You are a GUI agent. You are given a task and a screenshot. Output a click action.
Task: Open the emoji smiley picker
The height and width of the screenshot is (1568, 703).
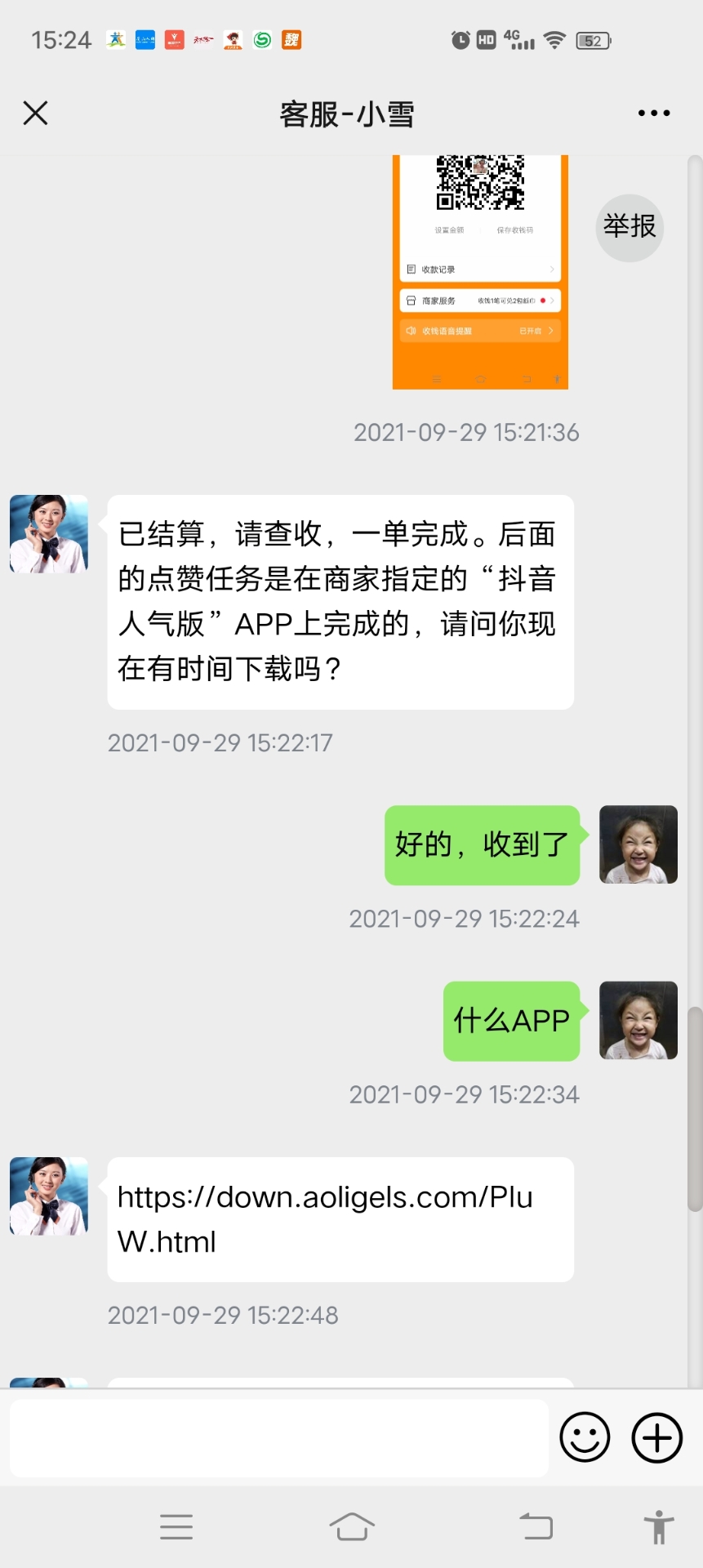click(585, 1437)
